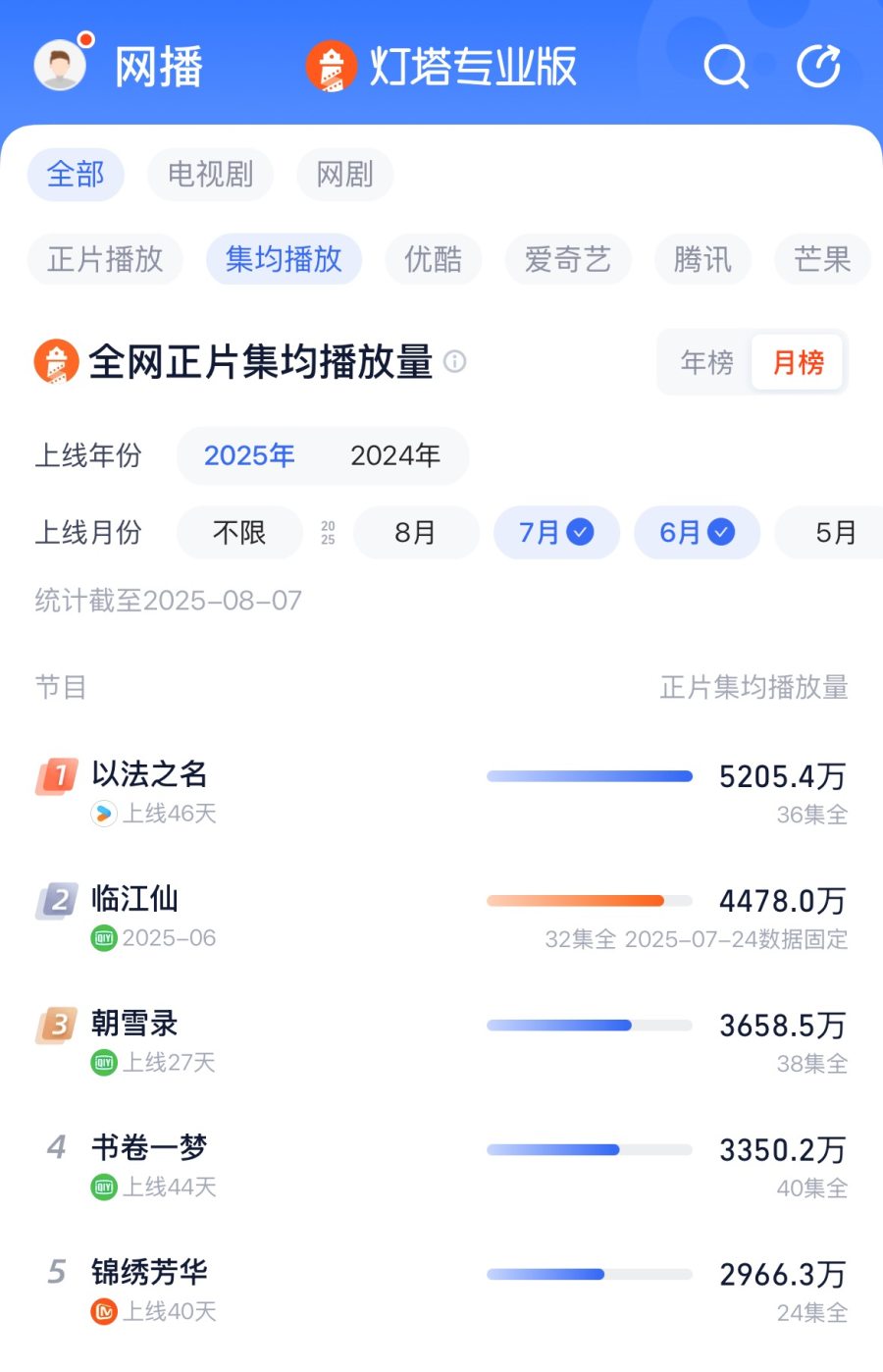
Task: Switch to the 年榜 ranking
Action: [x=706, y=363]
